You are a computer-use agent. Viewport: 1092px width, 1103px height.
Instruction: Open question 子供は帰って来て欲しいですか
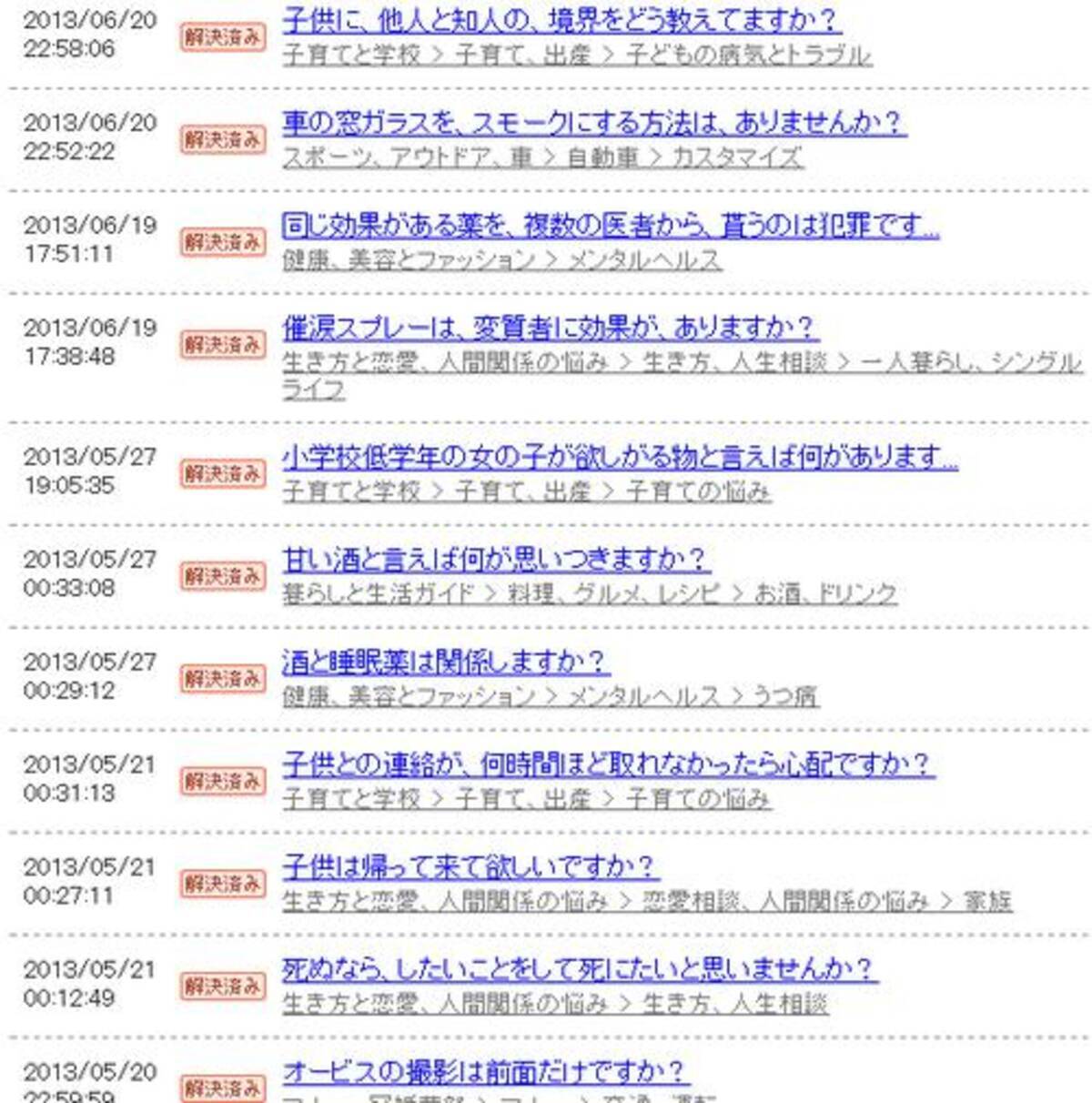click(470, 866)
